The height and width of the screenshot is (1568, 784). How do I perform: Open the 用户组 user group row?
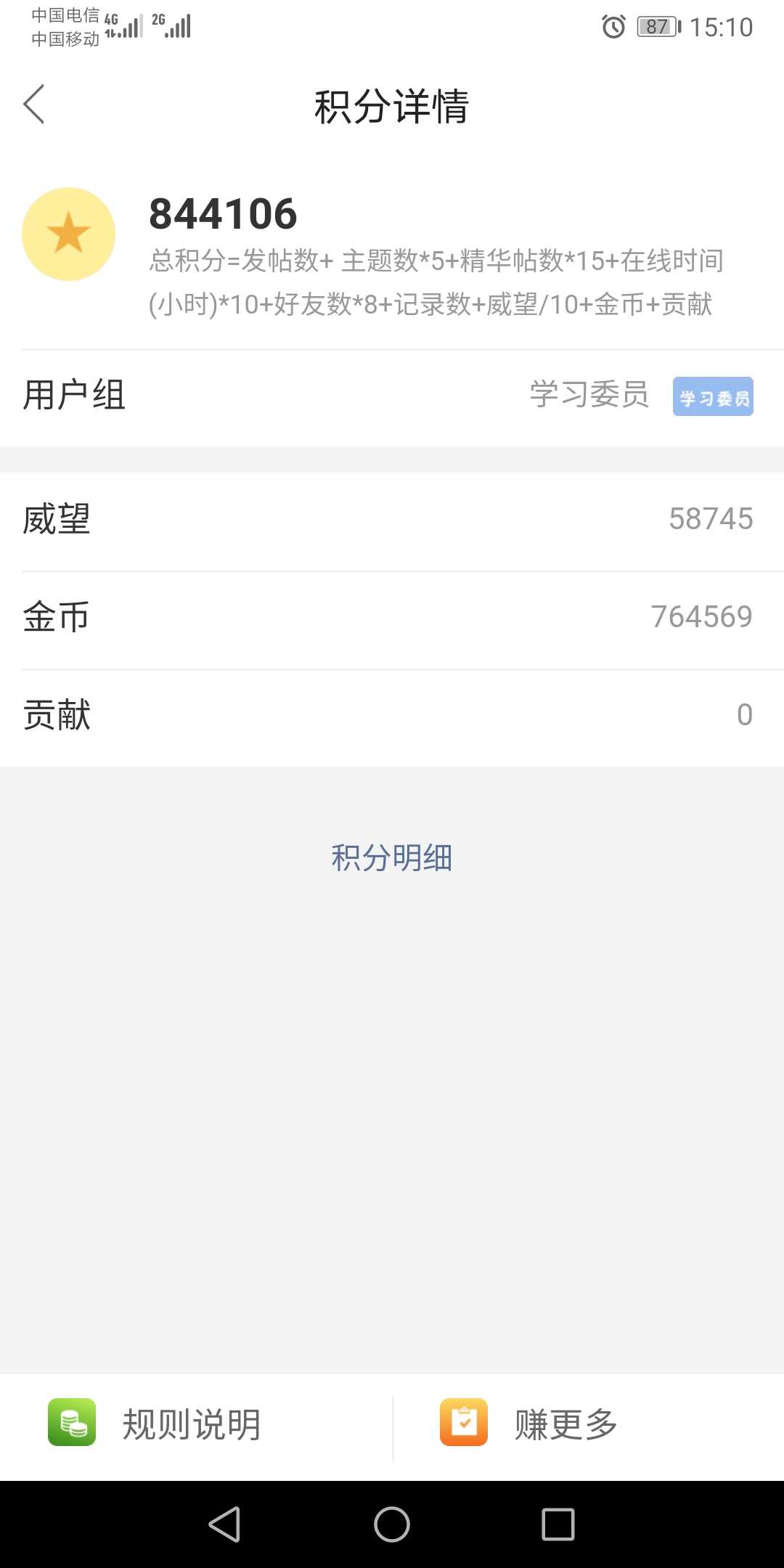392,396
